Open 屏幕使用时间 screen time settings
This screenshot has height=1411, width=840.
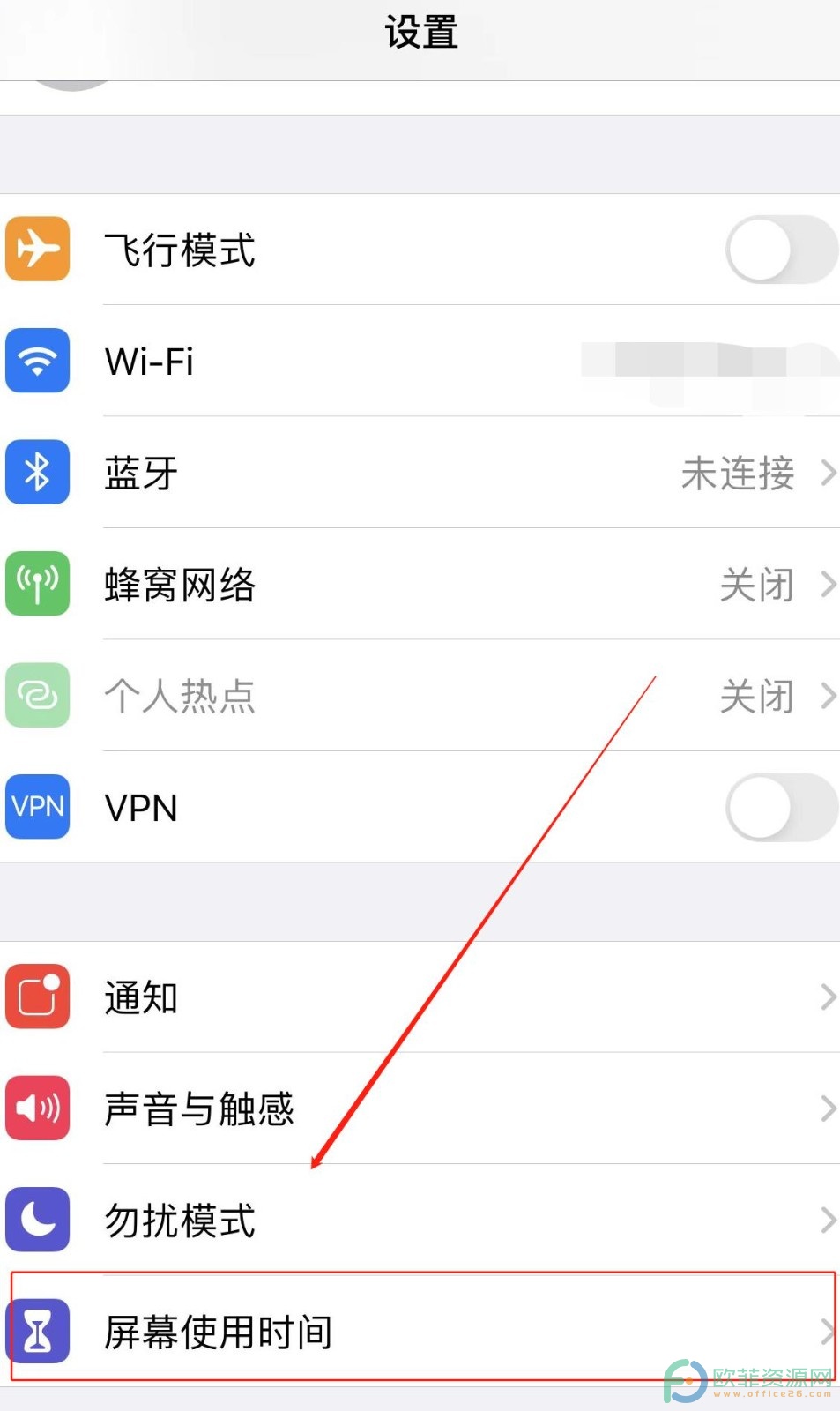[420, 1332]
